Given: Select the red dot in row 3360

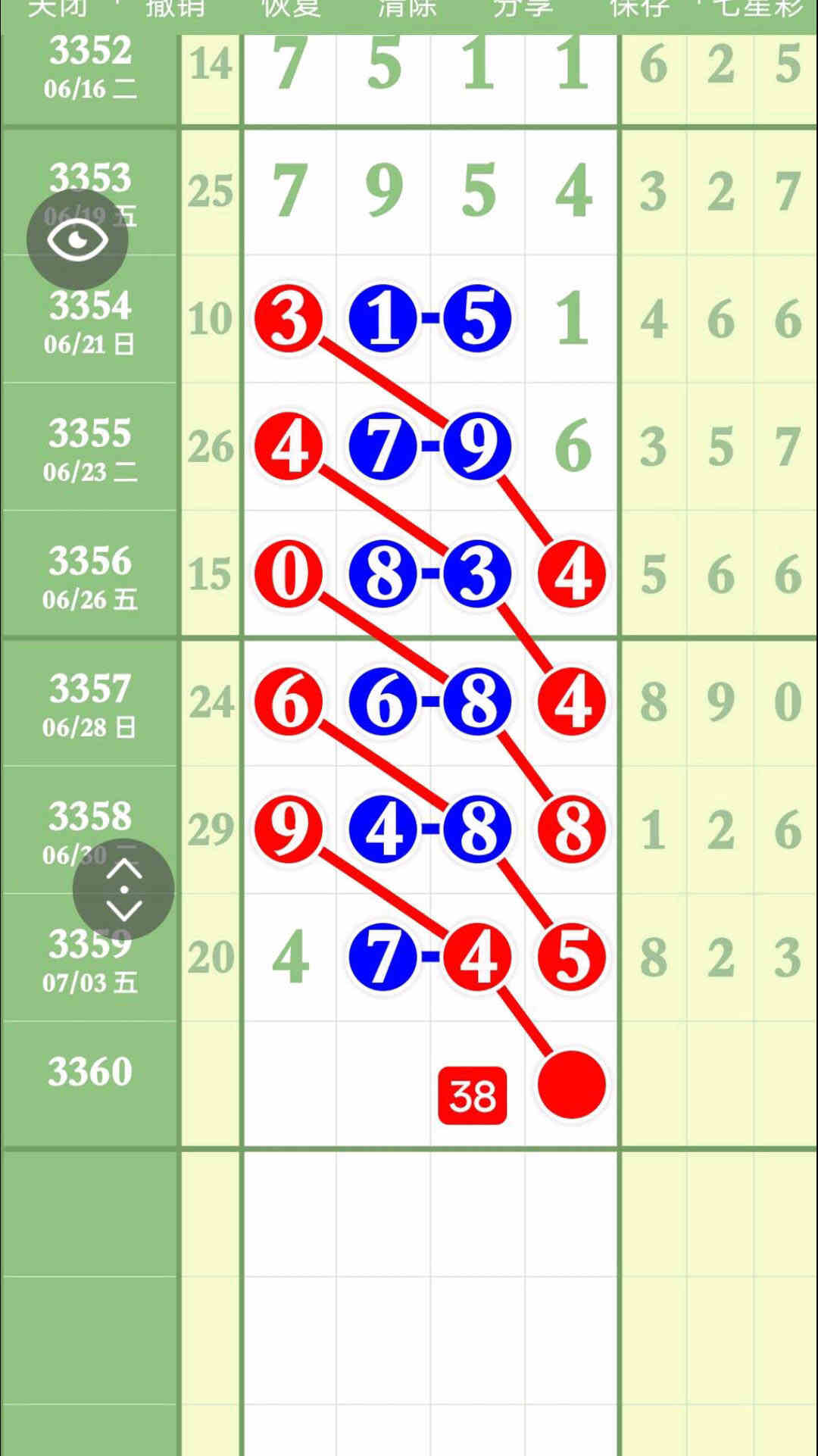Looking at the screenshot, I should (572, 1084).
